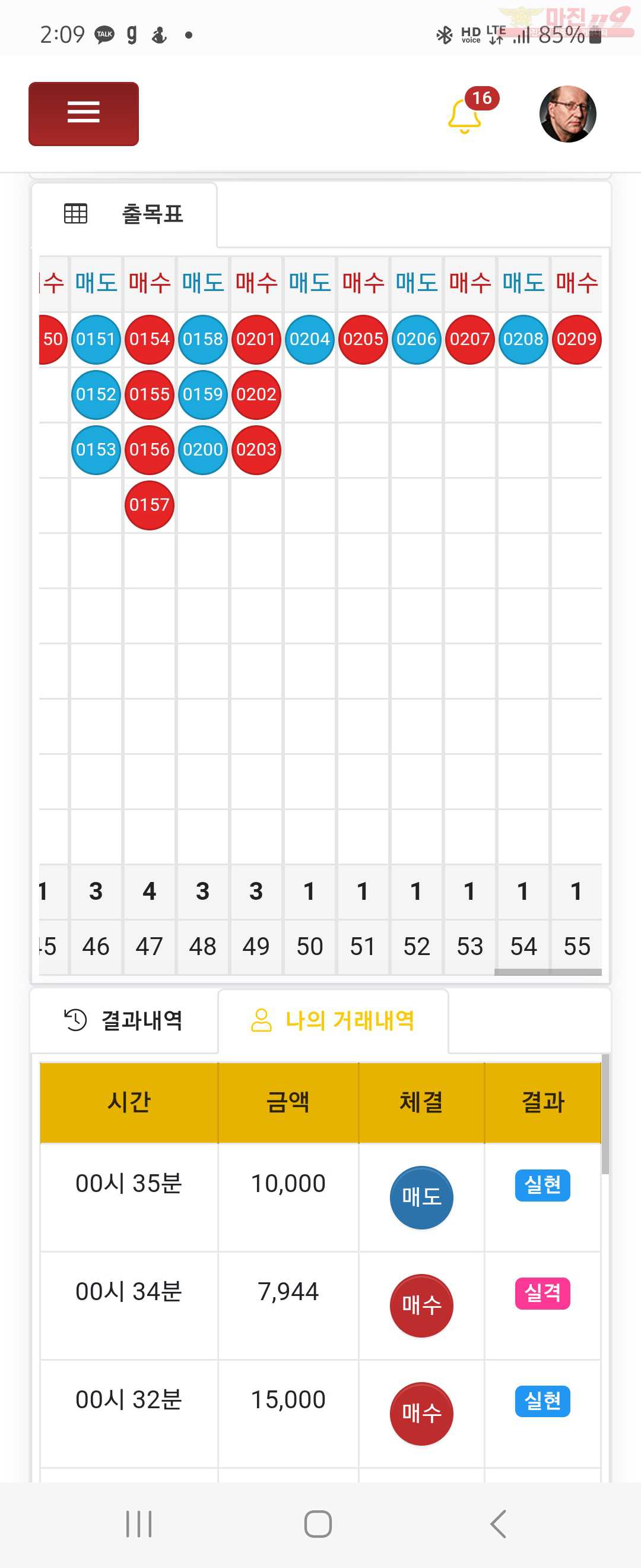
Task: Go back with the system back button
Action: pyautogui.click(x=498, y=1524)
